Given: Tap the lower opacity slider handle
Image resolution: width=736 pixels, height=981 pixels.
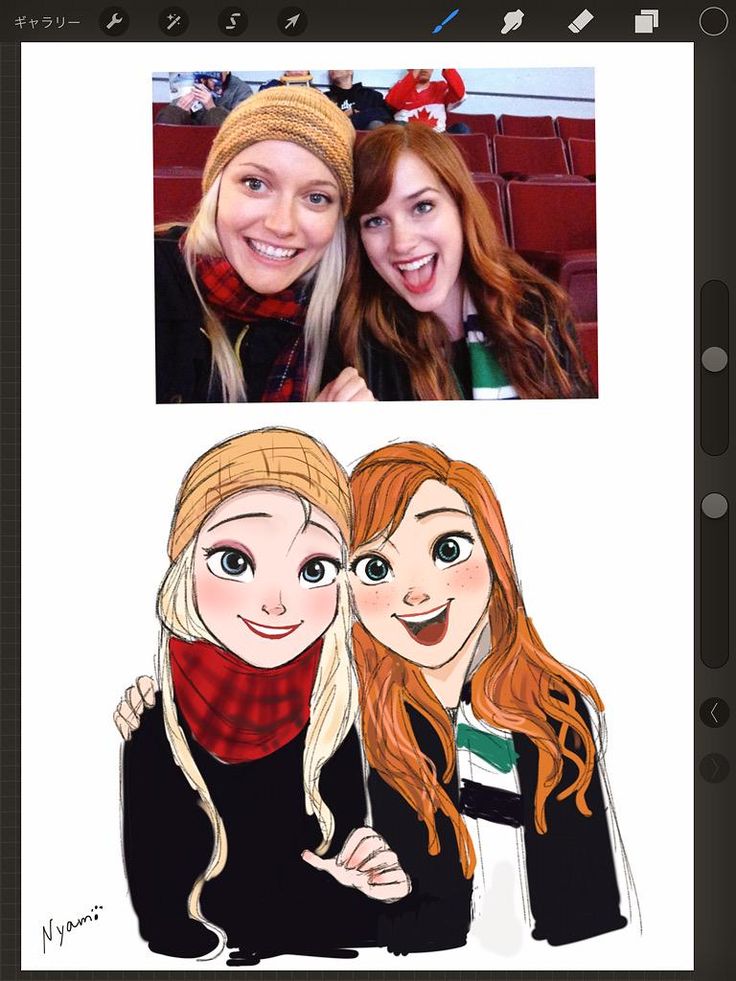Looking at the screenshot, I should click(714, 506).
